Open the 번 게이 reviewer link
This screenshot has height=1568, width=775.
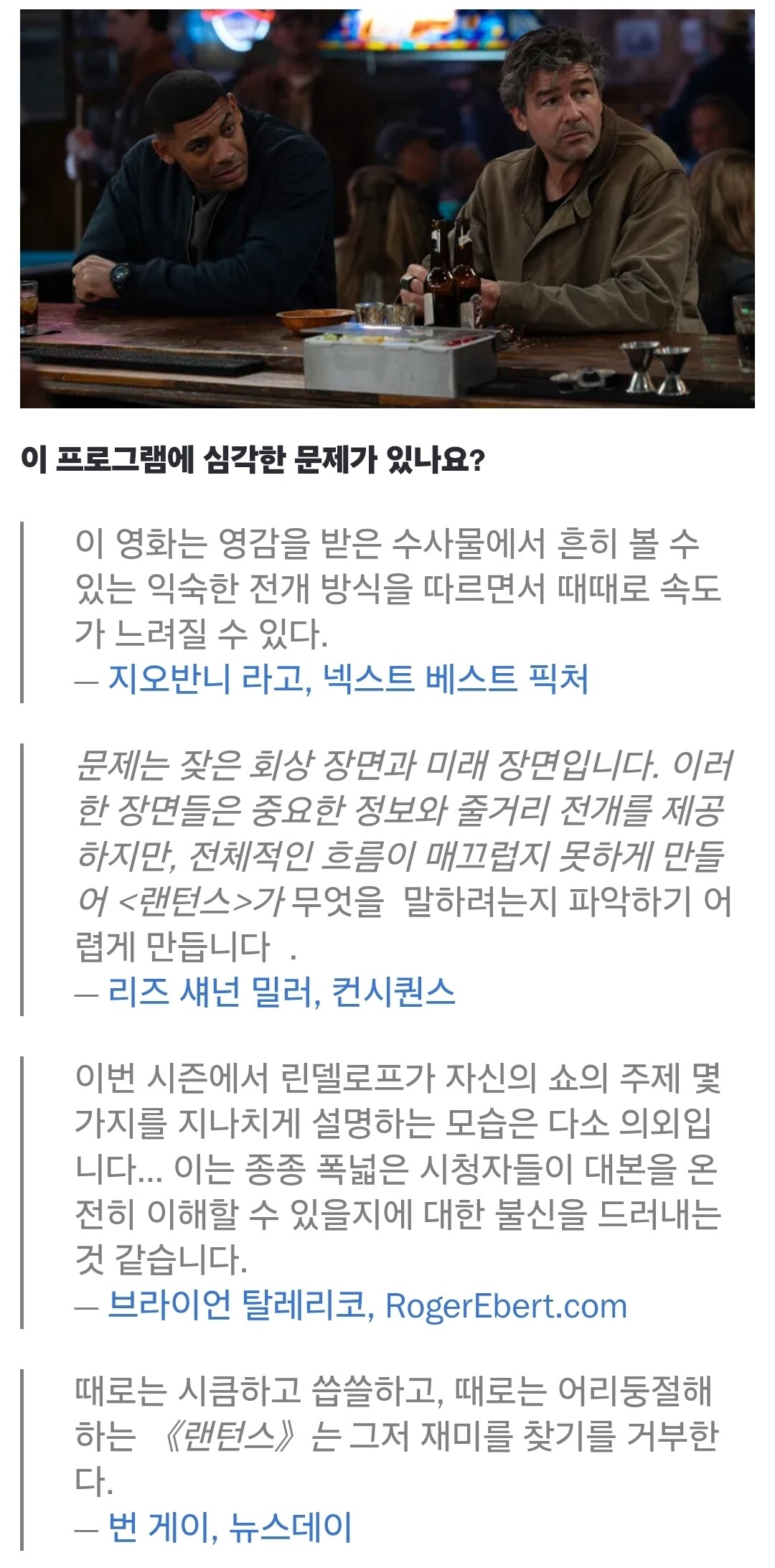tap(160, 1526)
